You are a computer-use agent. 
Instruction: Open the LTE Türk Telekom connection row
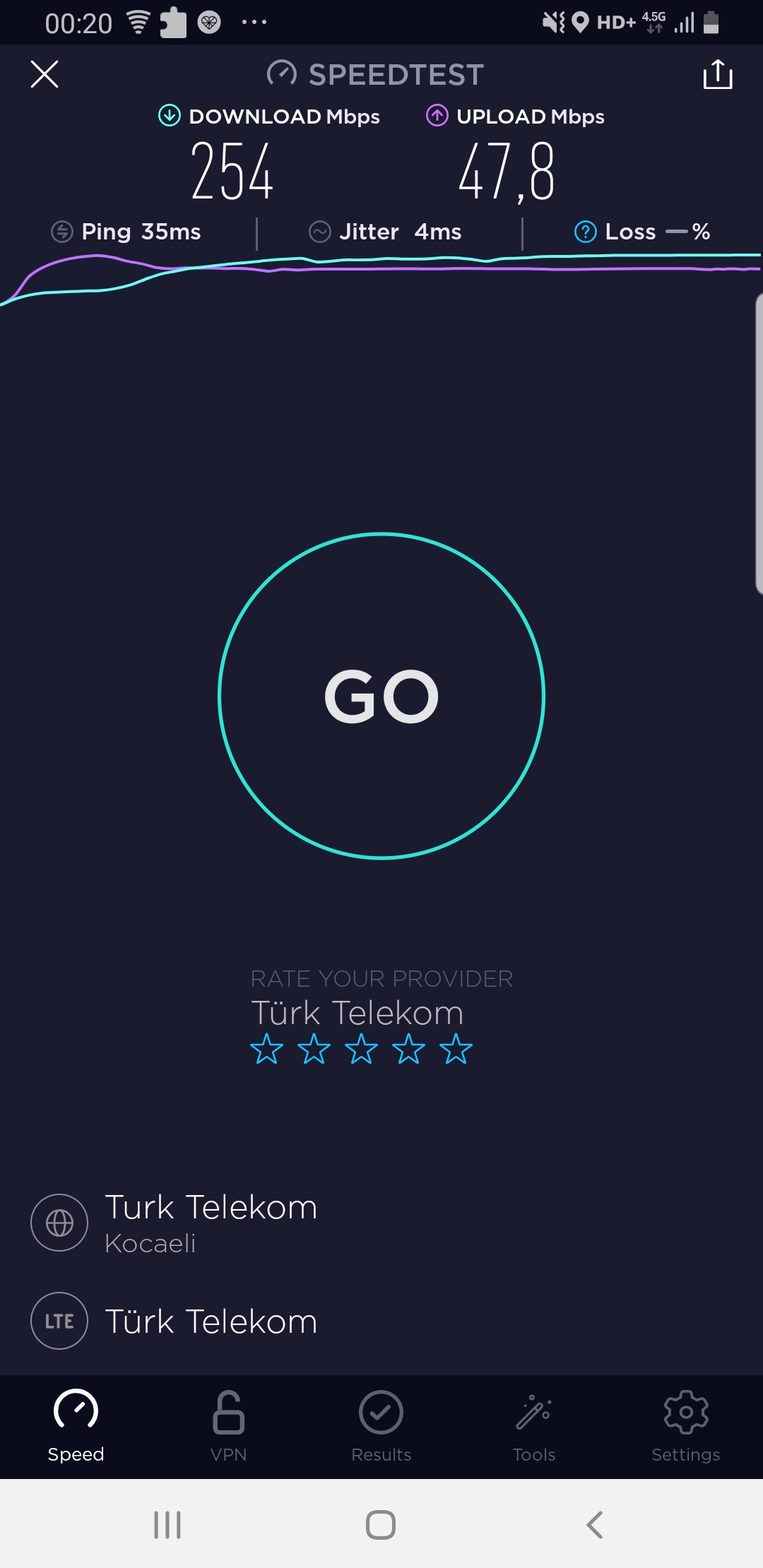click(174, 1321)
